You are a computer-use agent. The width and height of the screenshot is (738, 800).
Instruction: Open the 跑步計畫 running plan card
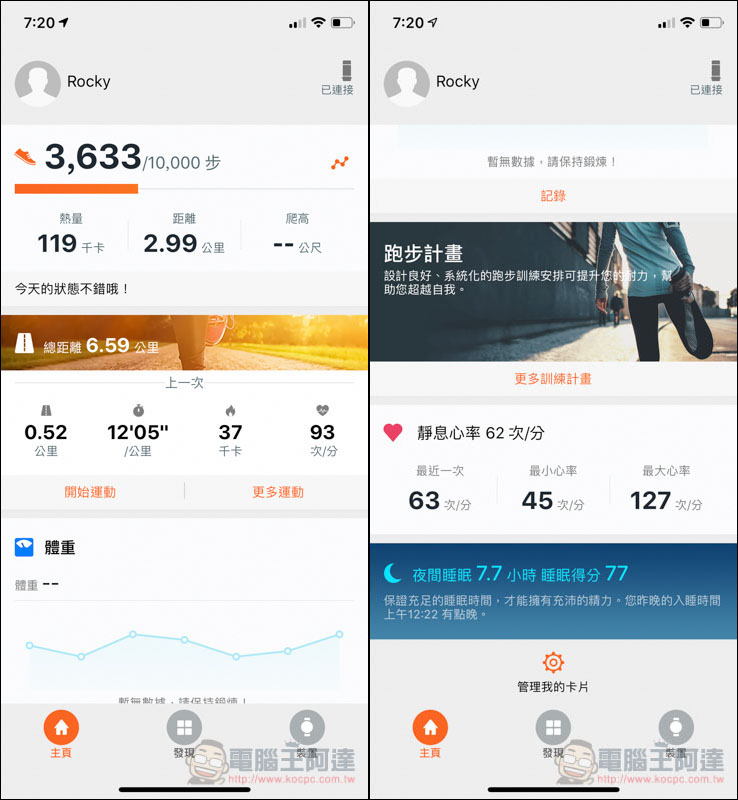[x=553, y=292]
